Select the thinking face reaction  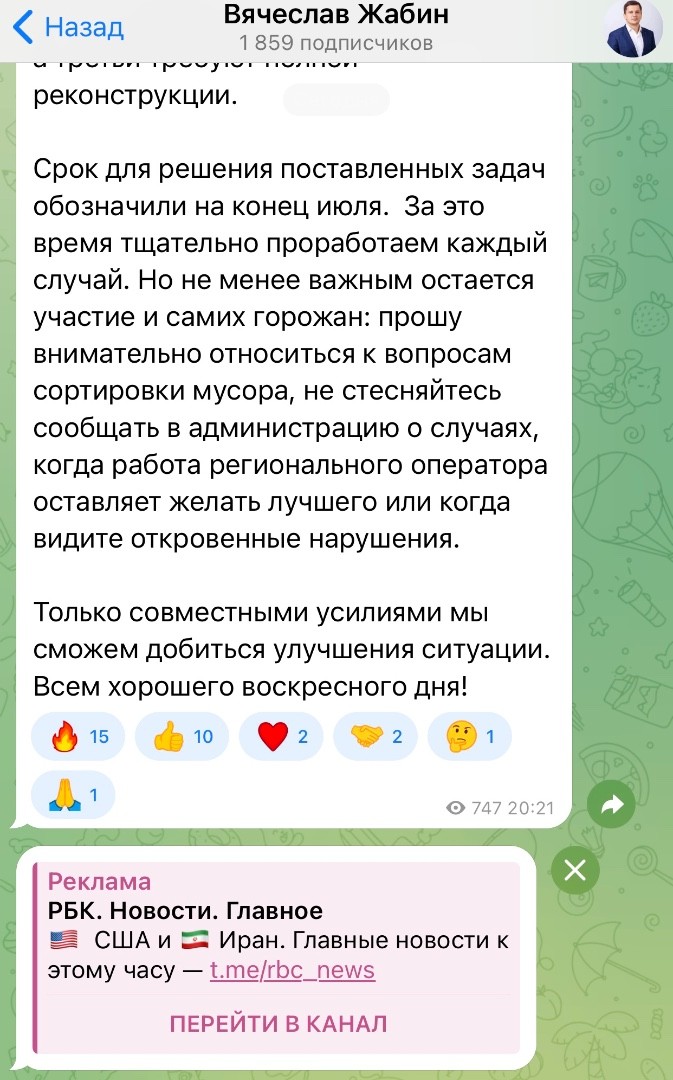coord(470,736)
